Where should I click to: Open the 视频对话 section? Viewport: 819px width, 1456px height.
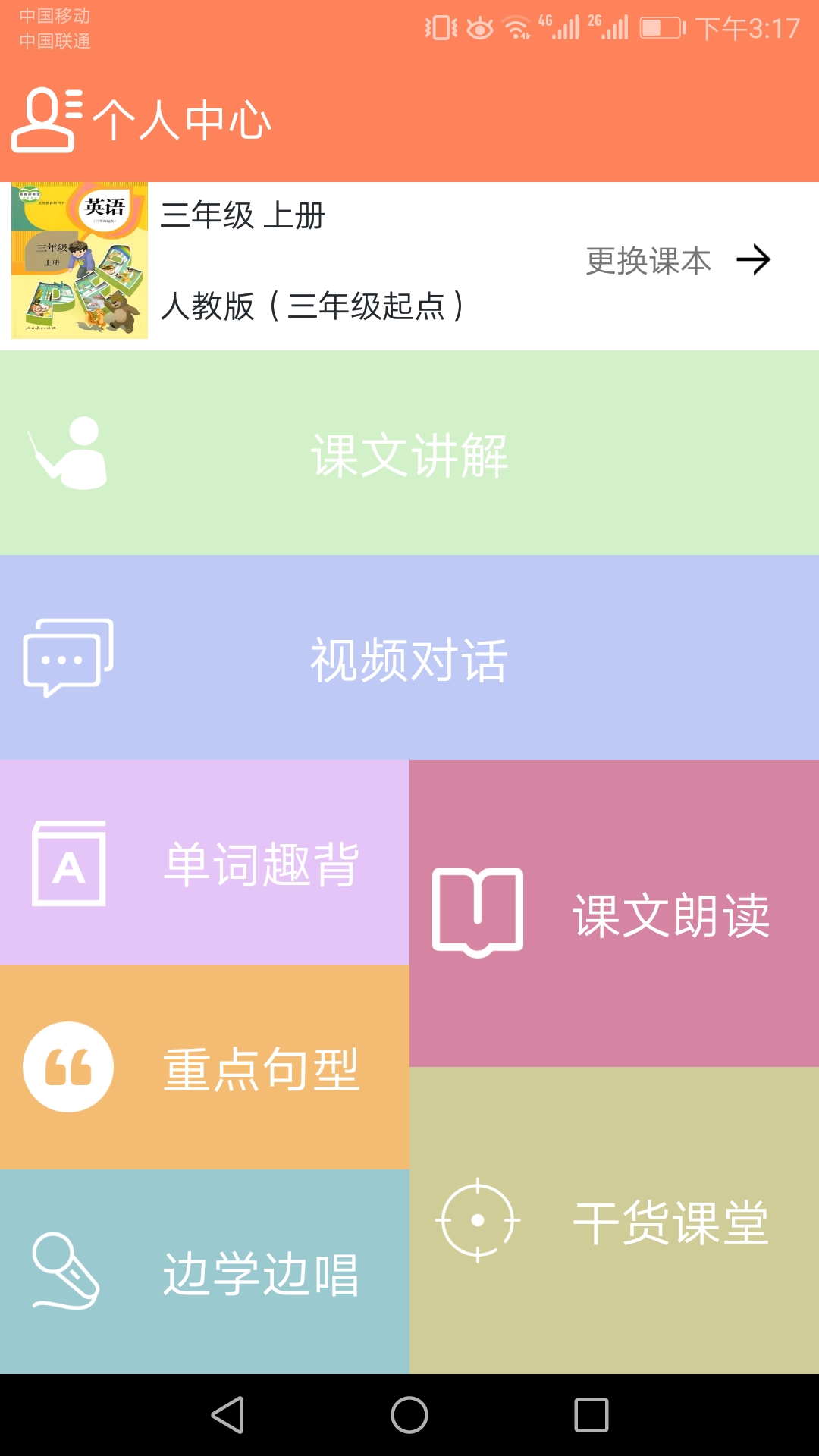click(409, 658)
